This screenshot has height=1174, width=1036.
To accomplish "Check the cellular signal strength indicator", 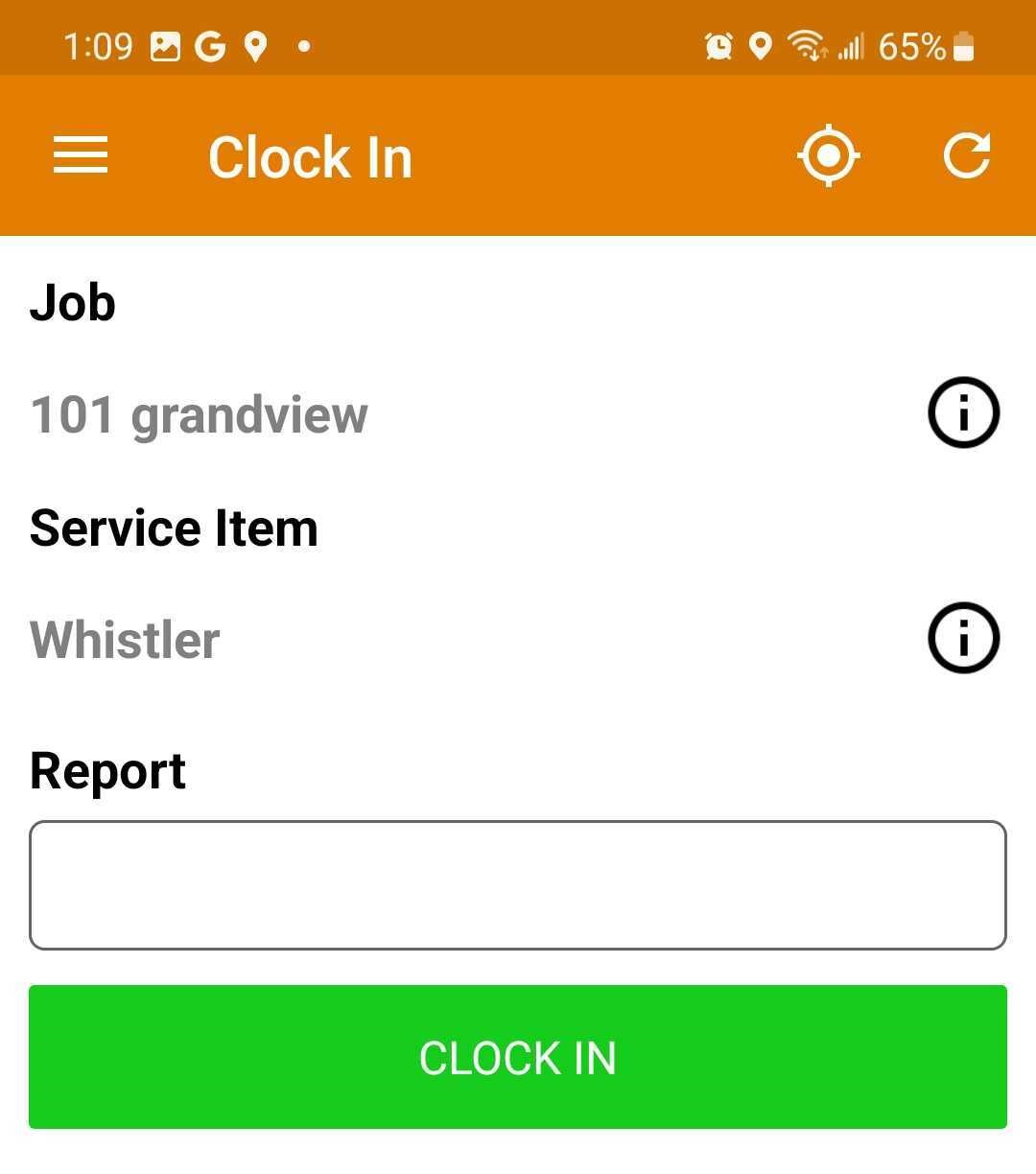I will [x=851, y=43].
